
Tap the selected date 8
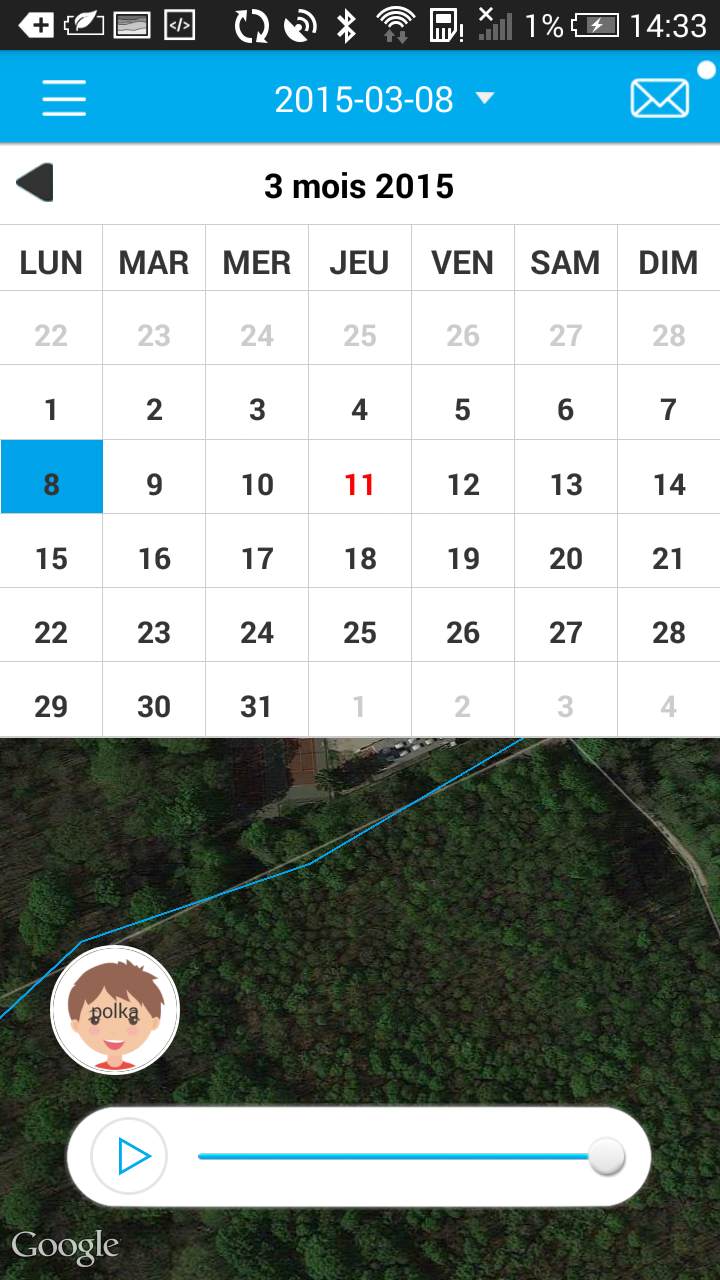(x=51, y=485)
